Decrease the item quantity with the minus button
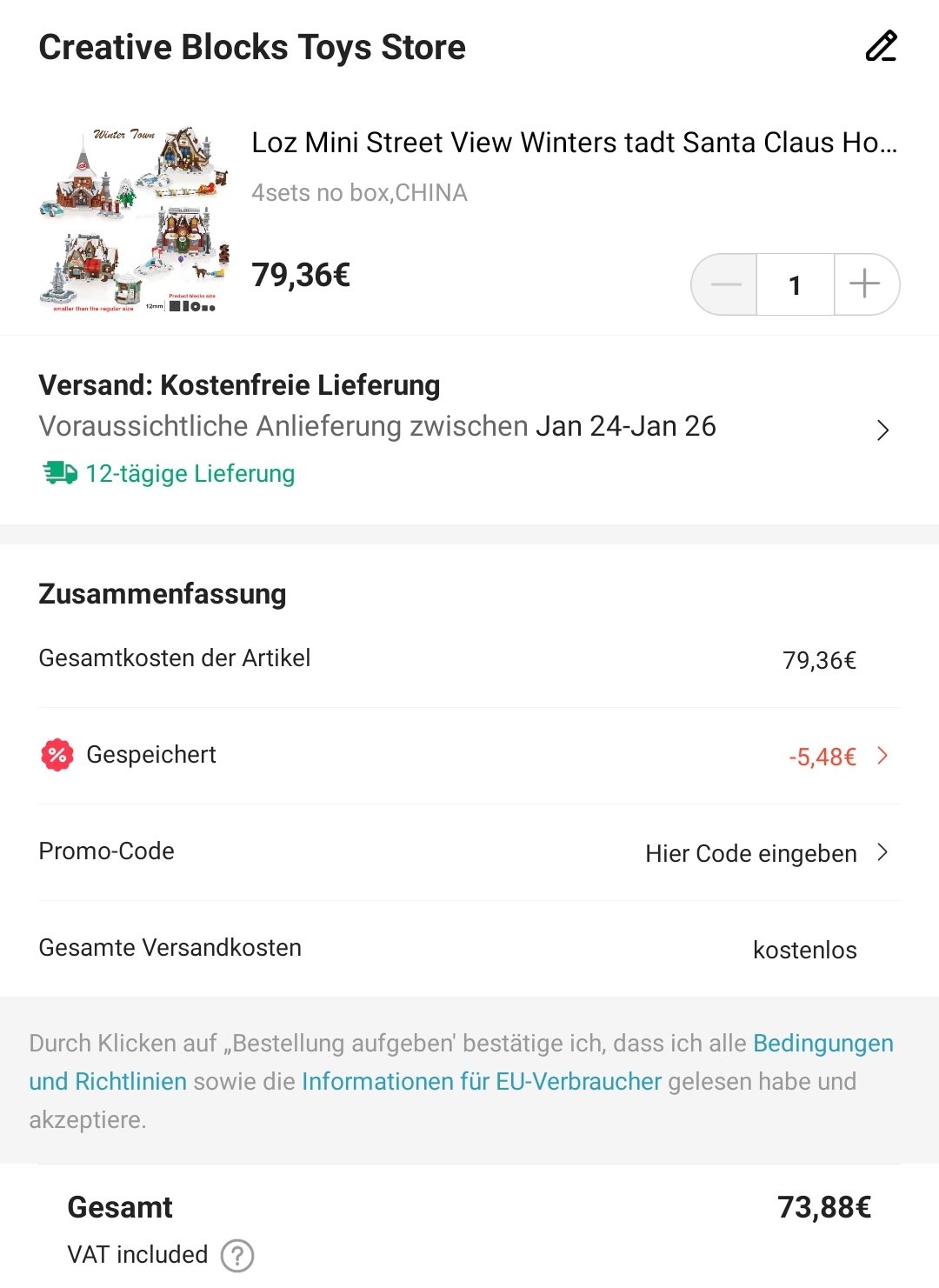The width and height of the screenshot is (939, 1288). [x=725, y=284]
